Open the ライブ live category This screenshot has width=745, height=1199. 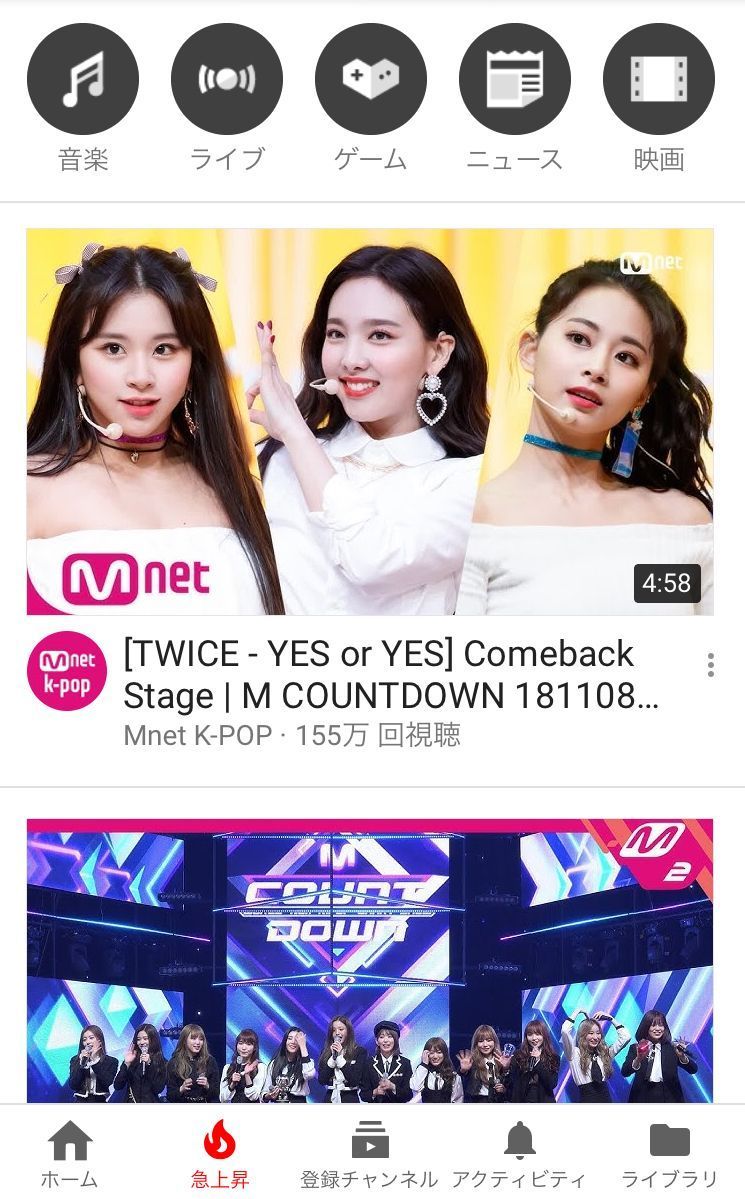coord(227,80)
